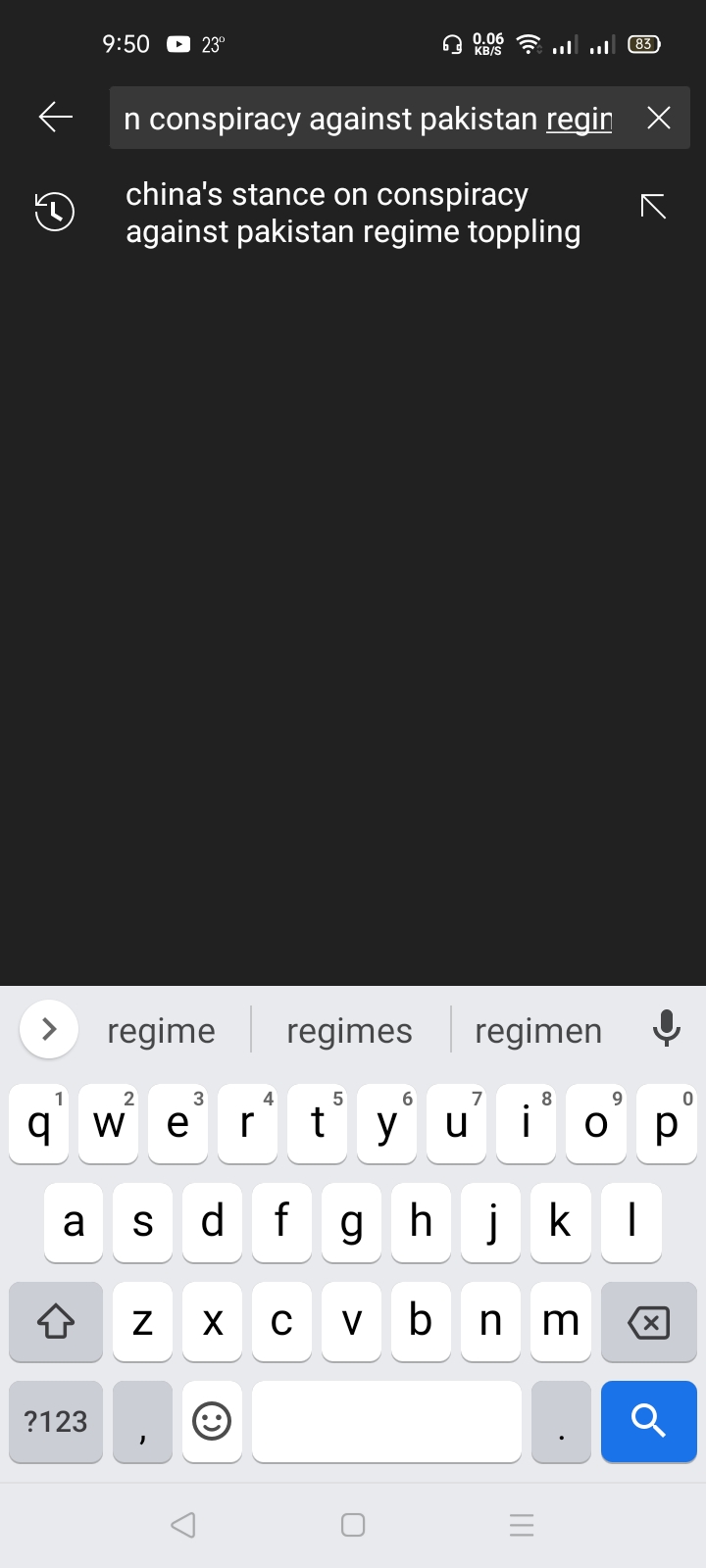
Task: Insert the suggestion into the search box via arrow
Action: click(653, 206)
